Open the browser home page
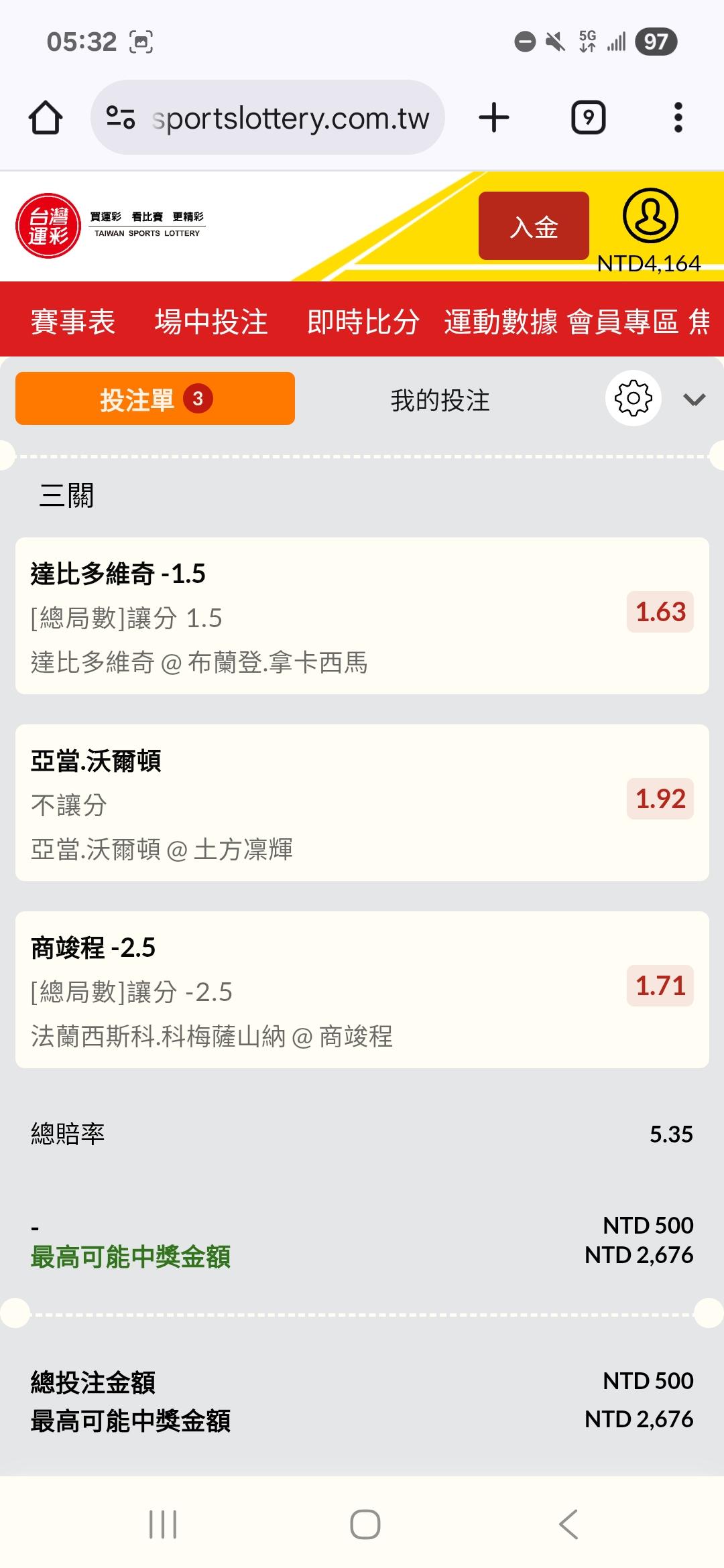 tap(46, 118)
